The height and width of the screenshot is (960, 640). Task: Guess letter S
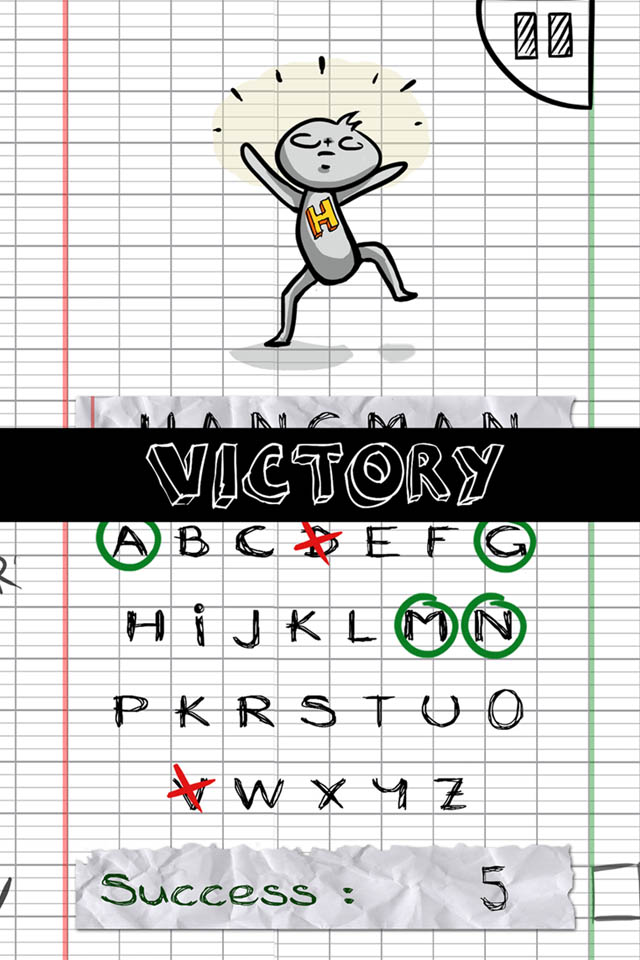point(319,710)
